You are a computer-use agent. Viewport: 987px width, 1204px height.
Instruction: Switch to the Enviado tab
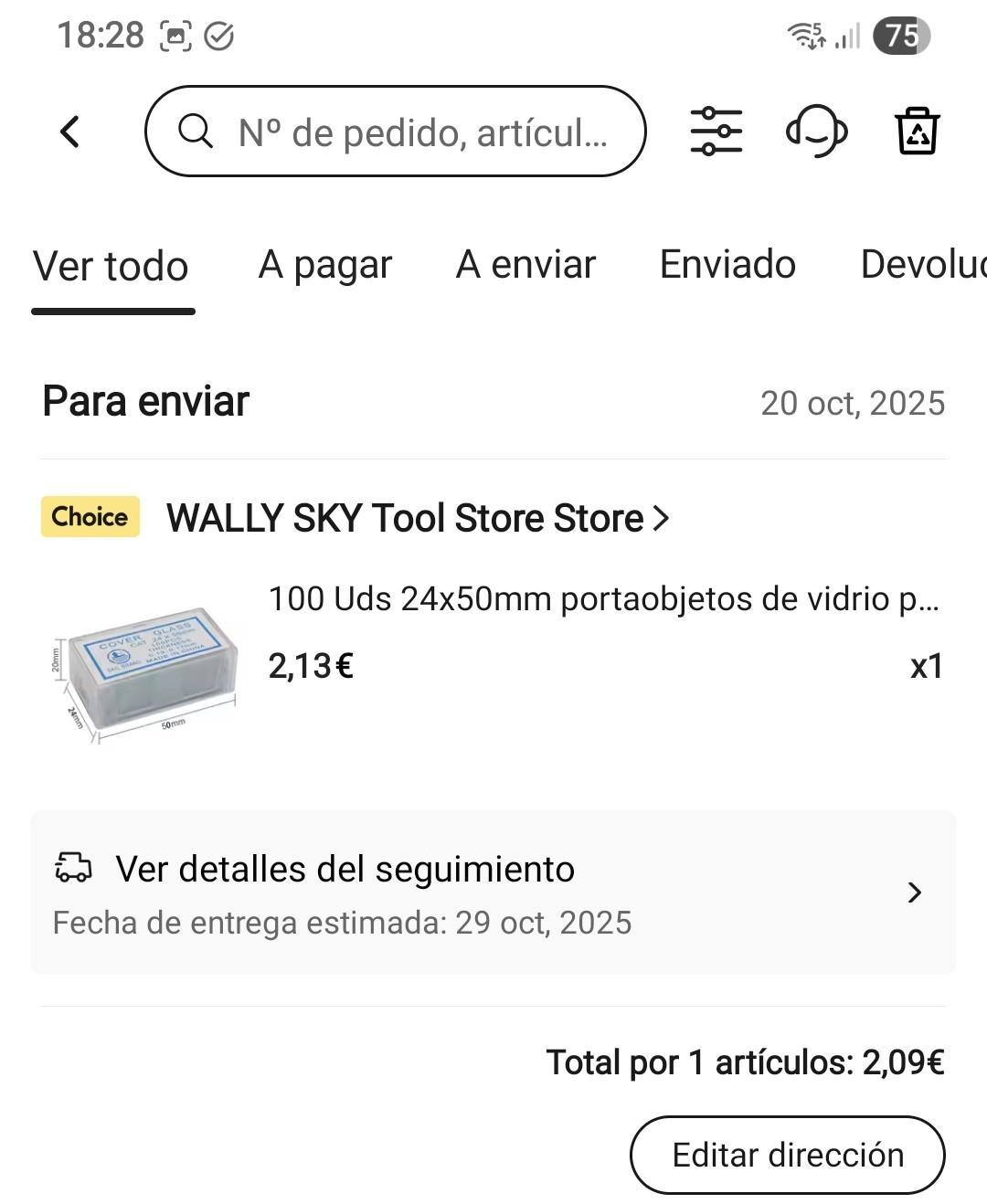click(727, 265)
